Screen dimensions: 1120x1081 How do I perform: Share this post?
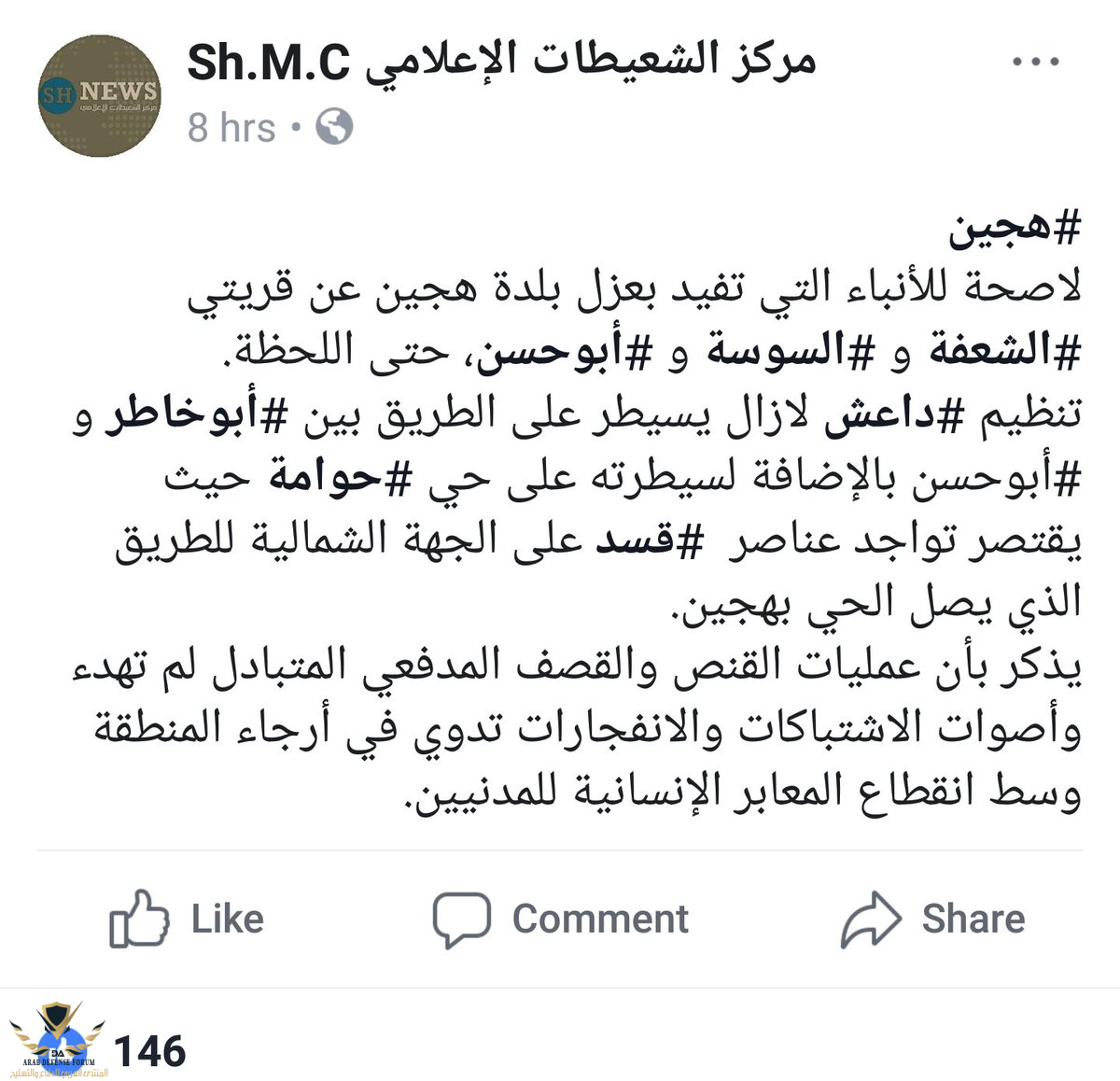point(933,919)
